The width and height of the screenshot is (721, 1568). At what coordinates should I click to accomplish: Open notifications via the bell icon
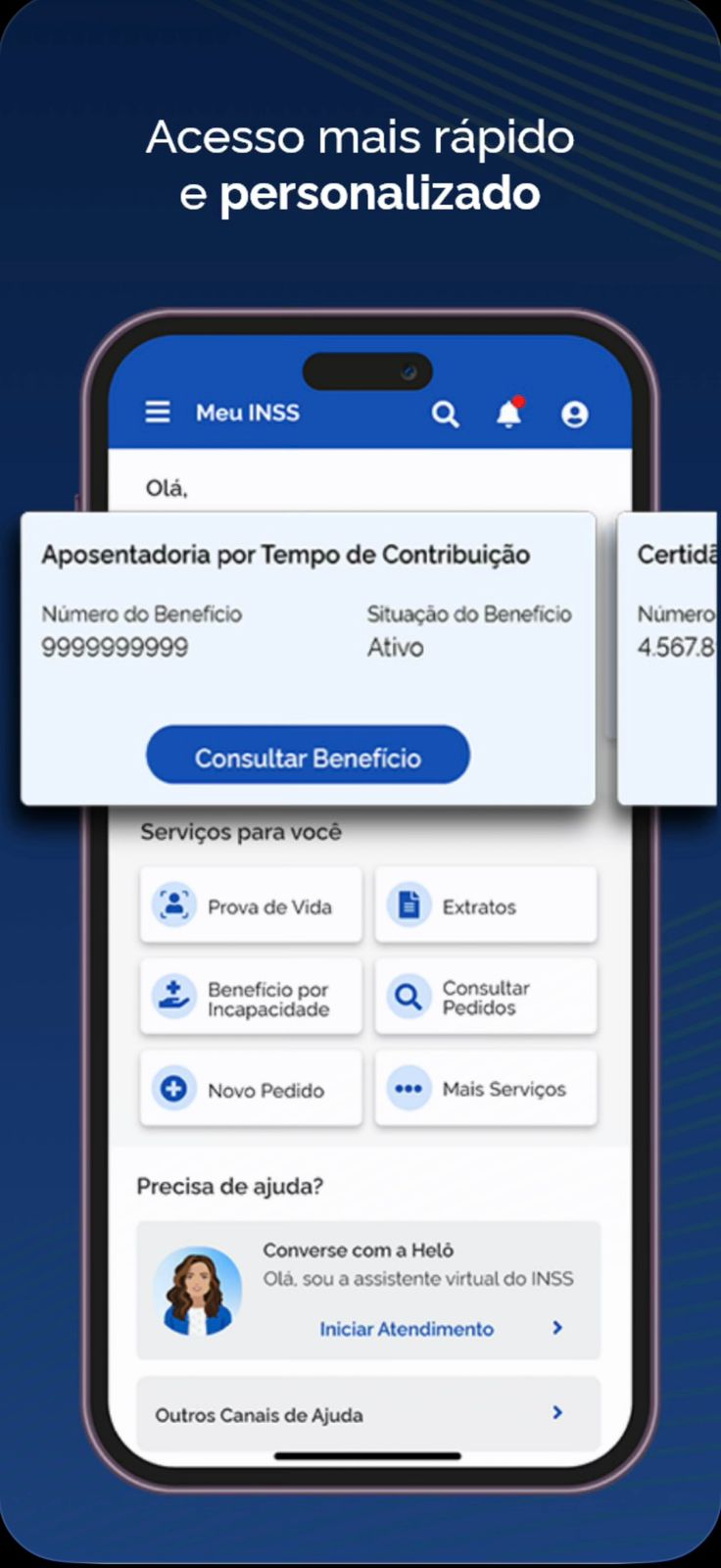tap(508, 415)
